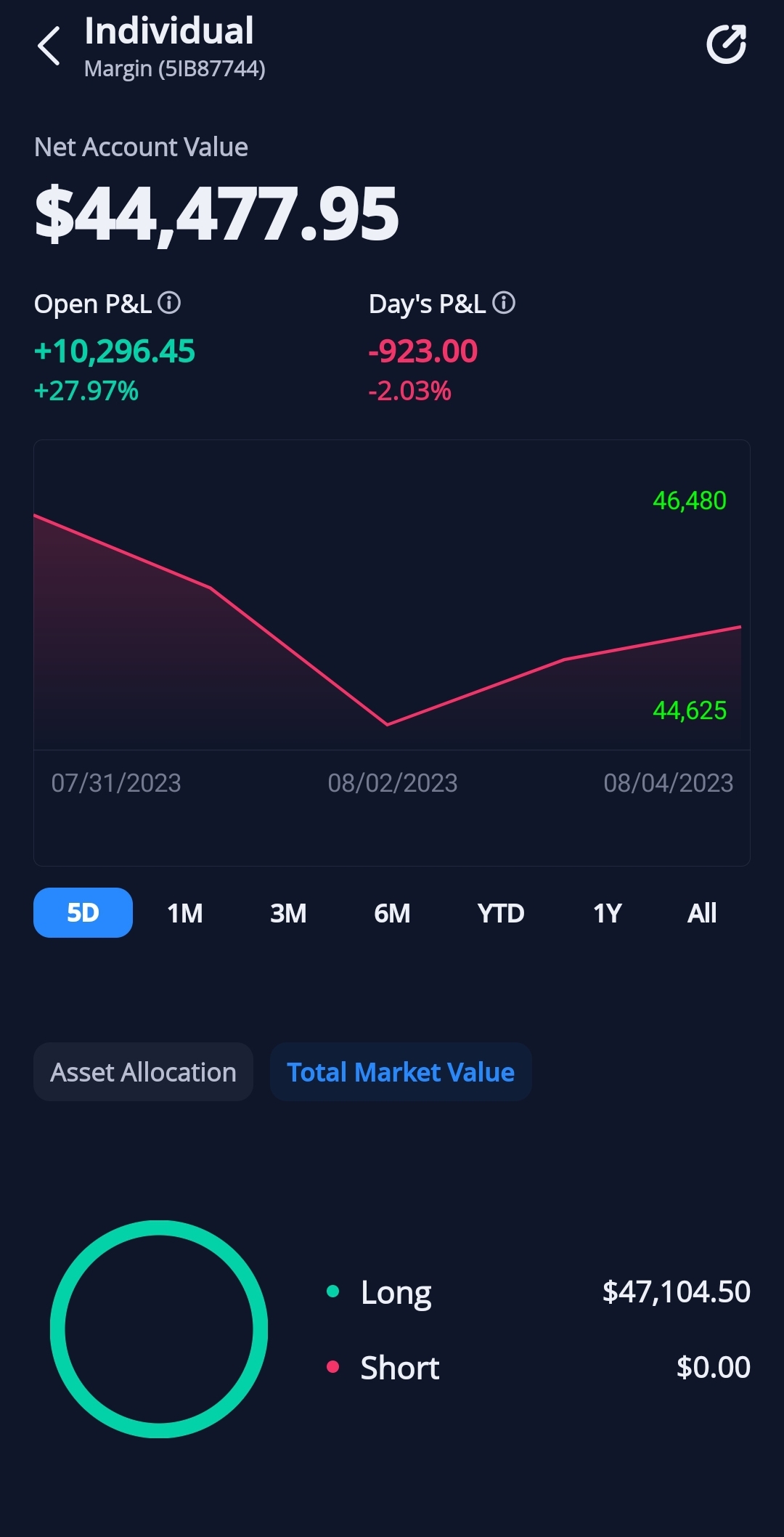Show info about Open P&L
784x1537 pixels.
coord(169,302)
